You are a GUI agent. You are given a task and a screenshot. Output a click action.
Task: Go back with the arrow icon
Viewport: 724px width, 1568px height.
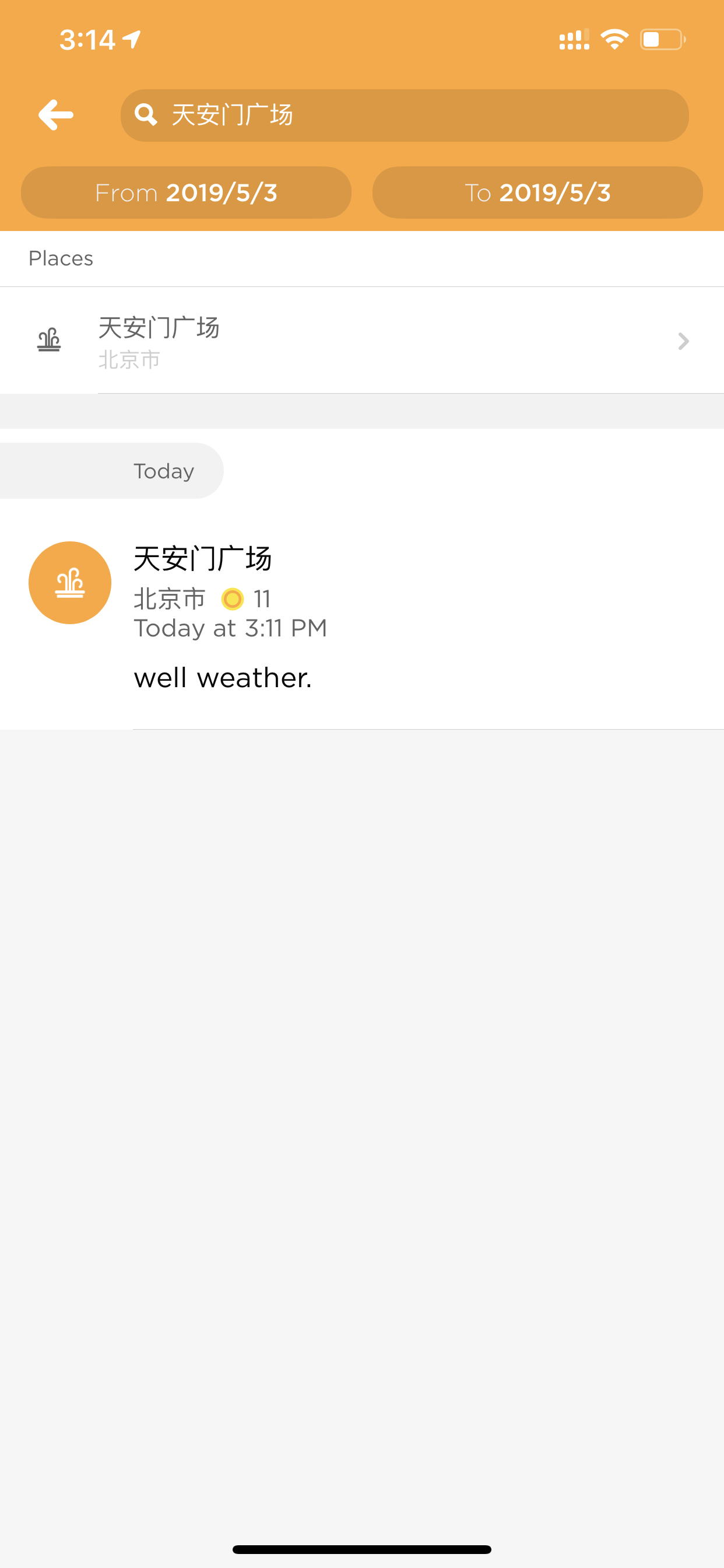coord(55,115)
